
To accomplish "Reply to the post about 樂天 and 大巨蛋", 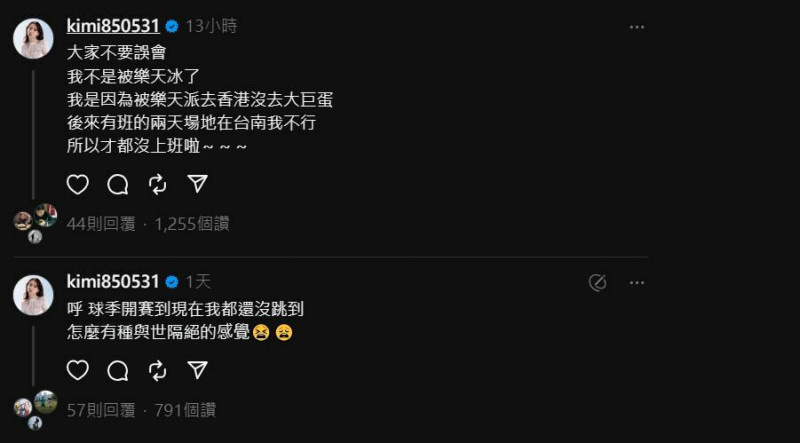I will click(x=118, y=184).
